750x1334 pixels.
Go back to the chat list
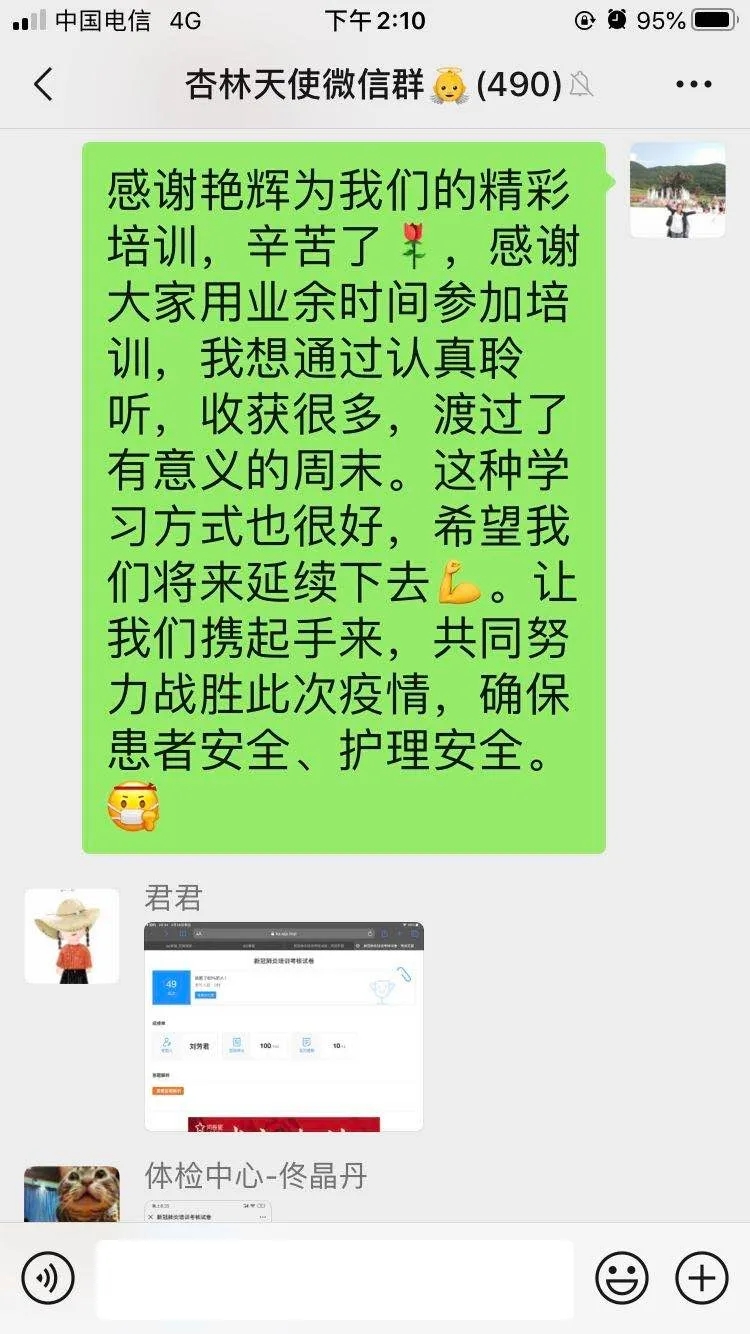tap(43, 85)
